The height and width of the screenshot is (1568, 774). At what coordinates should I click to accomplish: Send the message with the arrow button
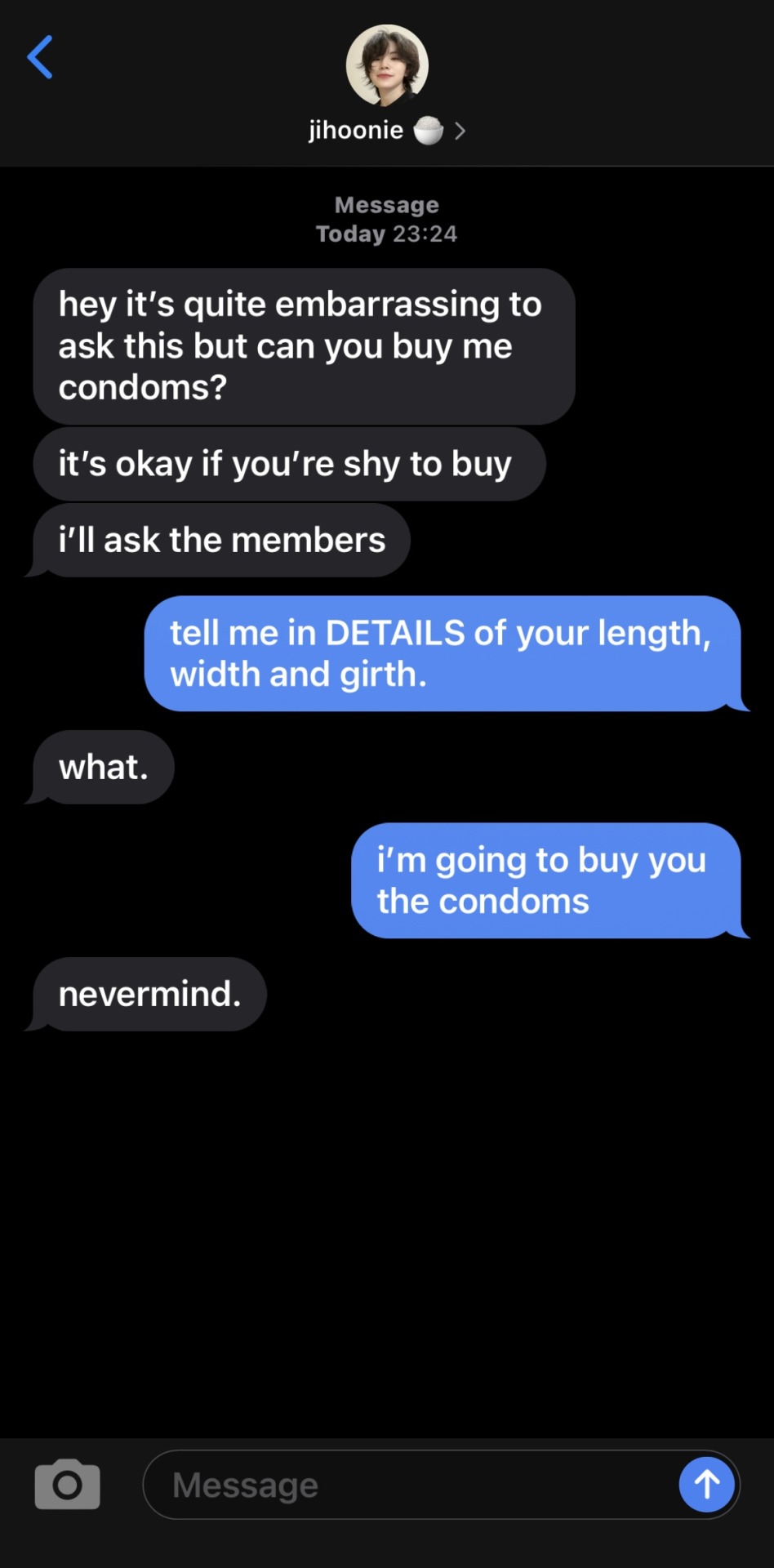(706, 1485)
